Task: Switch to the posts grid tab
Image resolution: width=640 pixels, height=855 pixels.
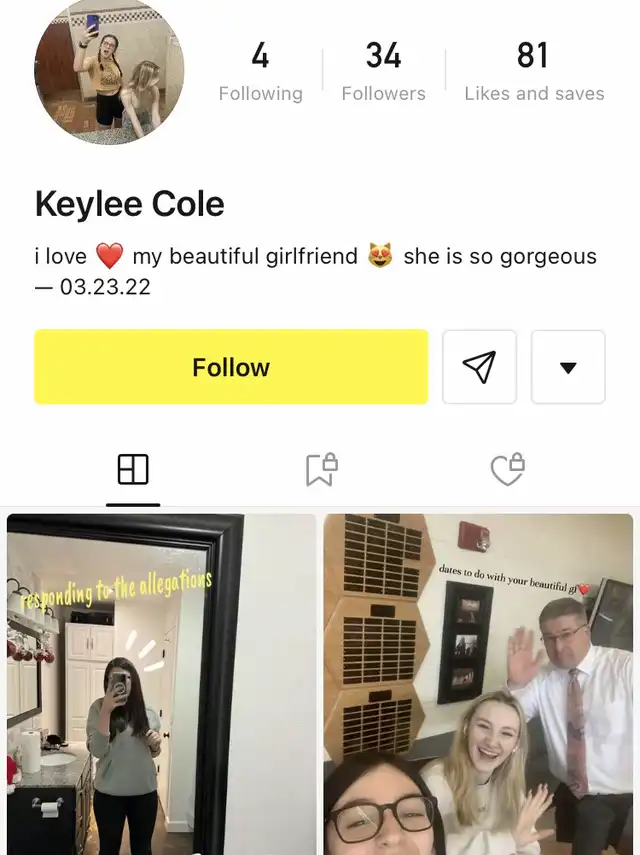Action: coord(133,469)
